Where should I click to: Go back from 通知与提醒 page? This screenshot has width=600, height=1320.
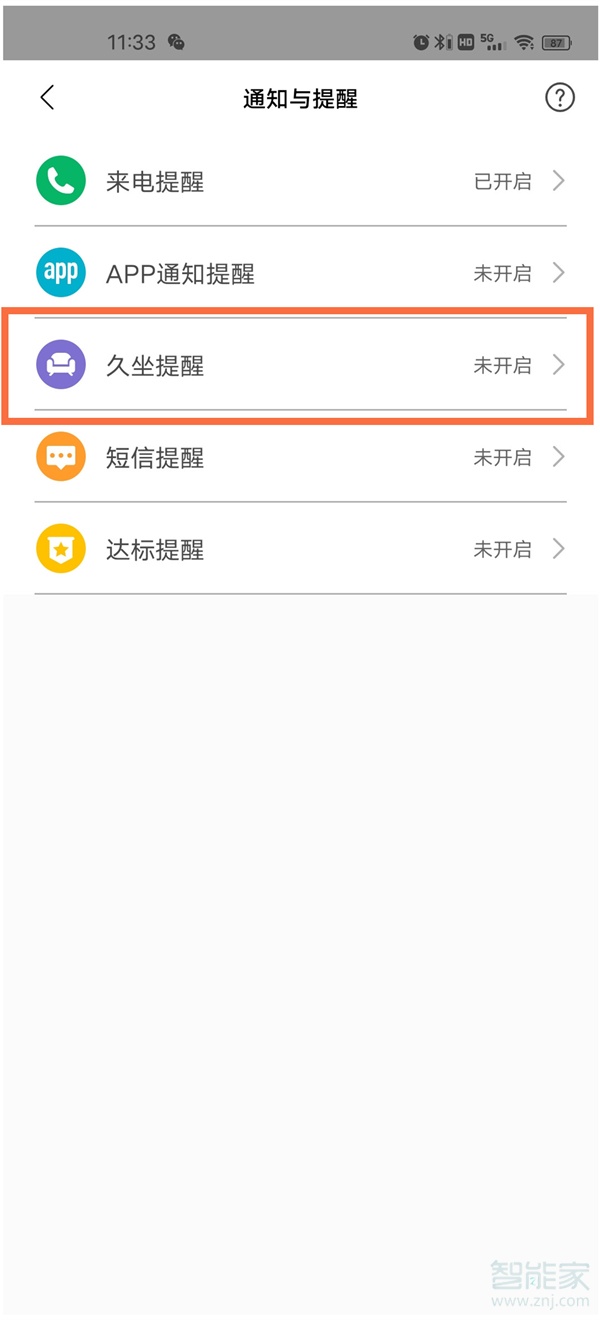click(x=47, y=97)
